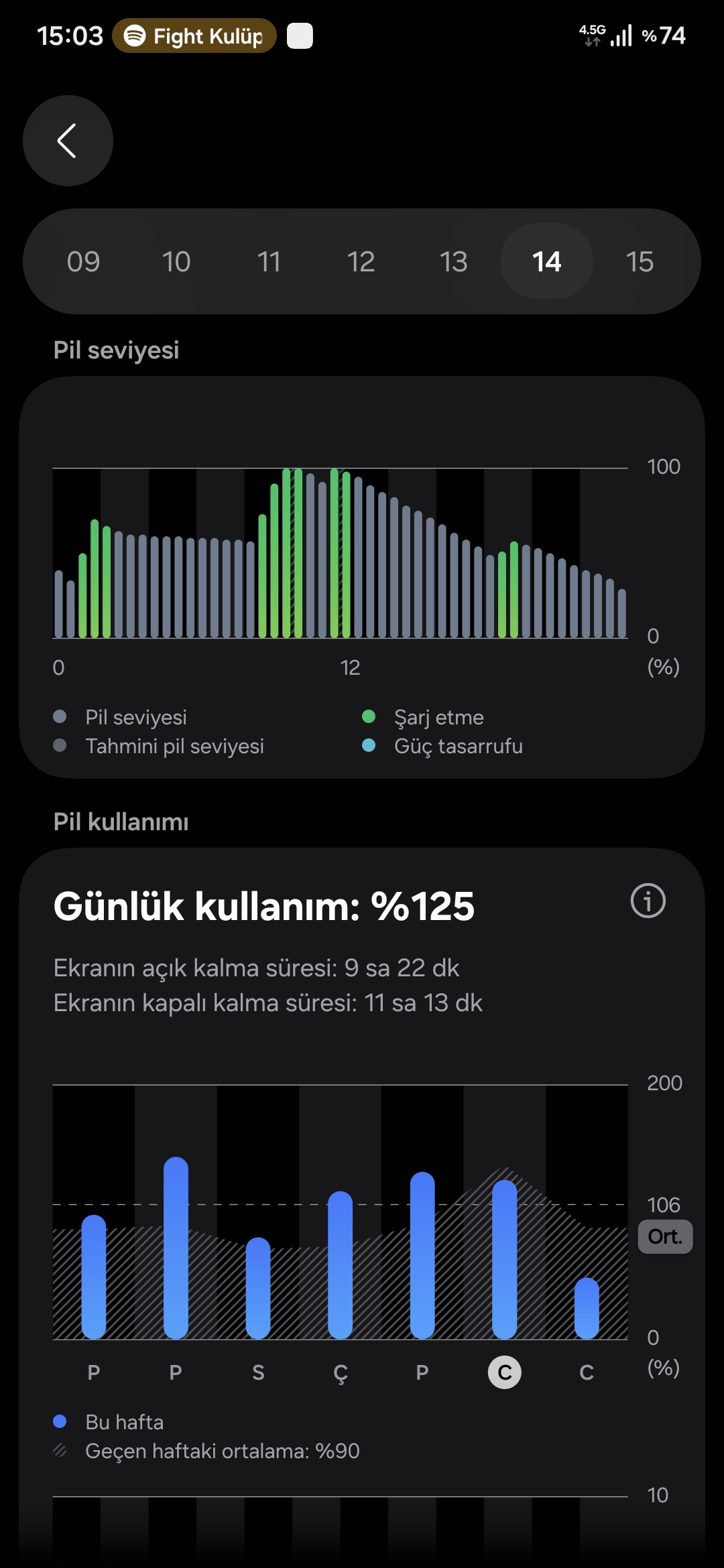Select the Wednesday (Ç) usage bar
Image resolution: width=724 pixels, height=1568 pixels.
click(340, 1264)
